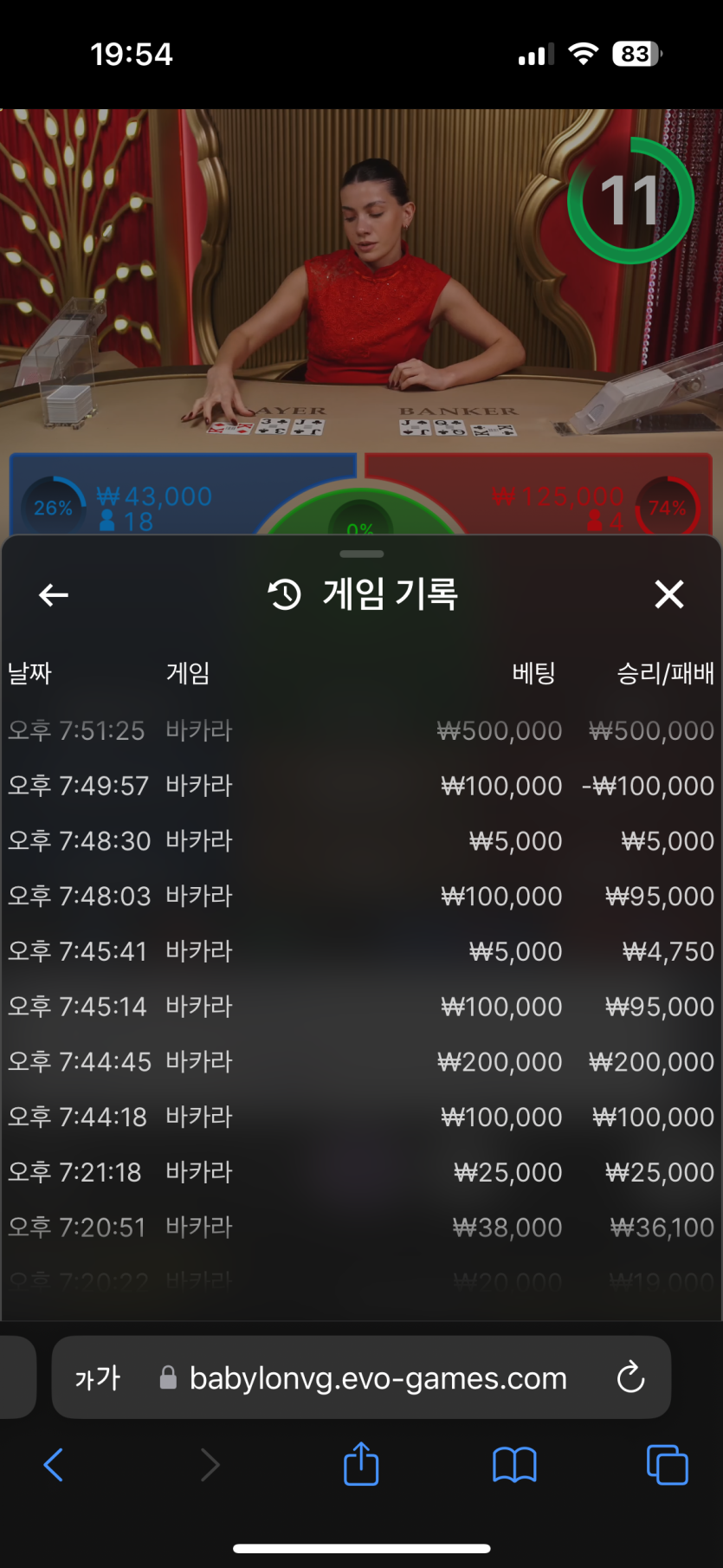Viewport: 723px width, 1568px height.
Task: Open the 오후 7:21:18 ₩25,000 record
Action: tap(360, 1173)
